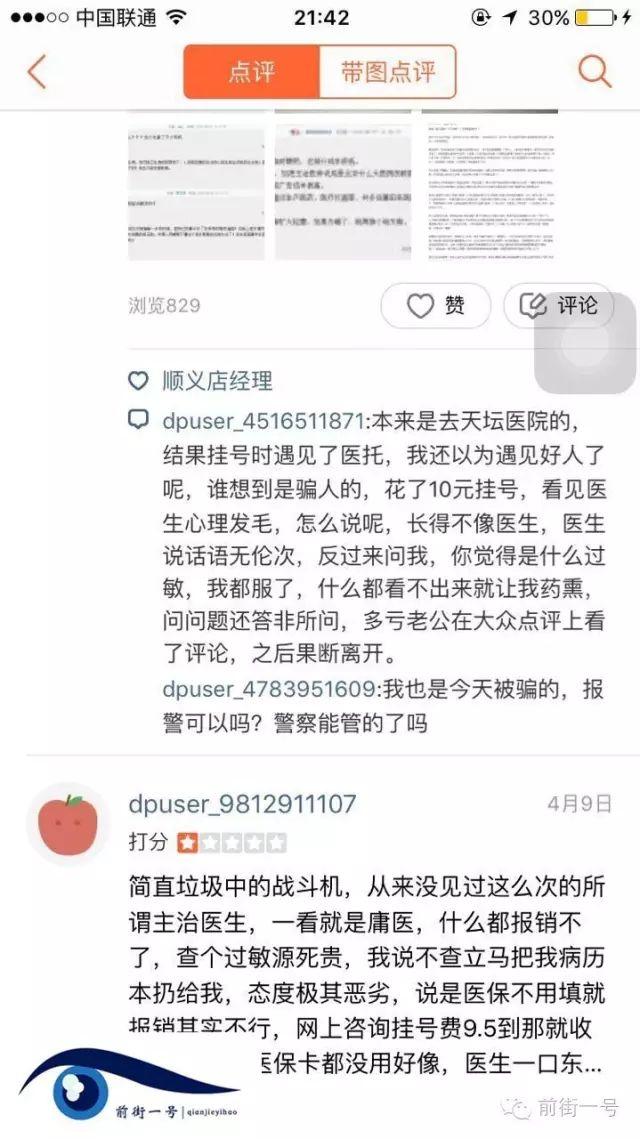Switch to the 带图点评 tab

[x=388, y=72]
